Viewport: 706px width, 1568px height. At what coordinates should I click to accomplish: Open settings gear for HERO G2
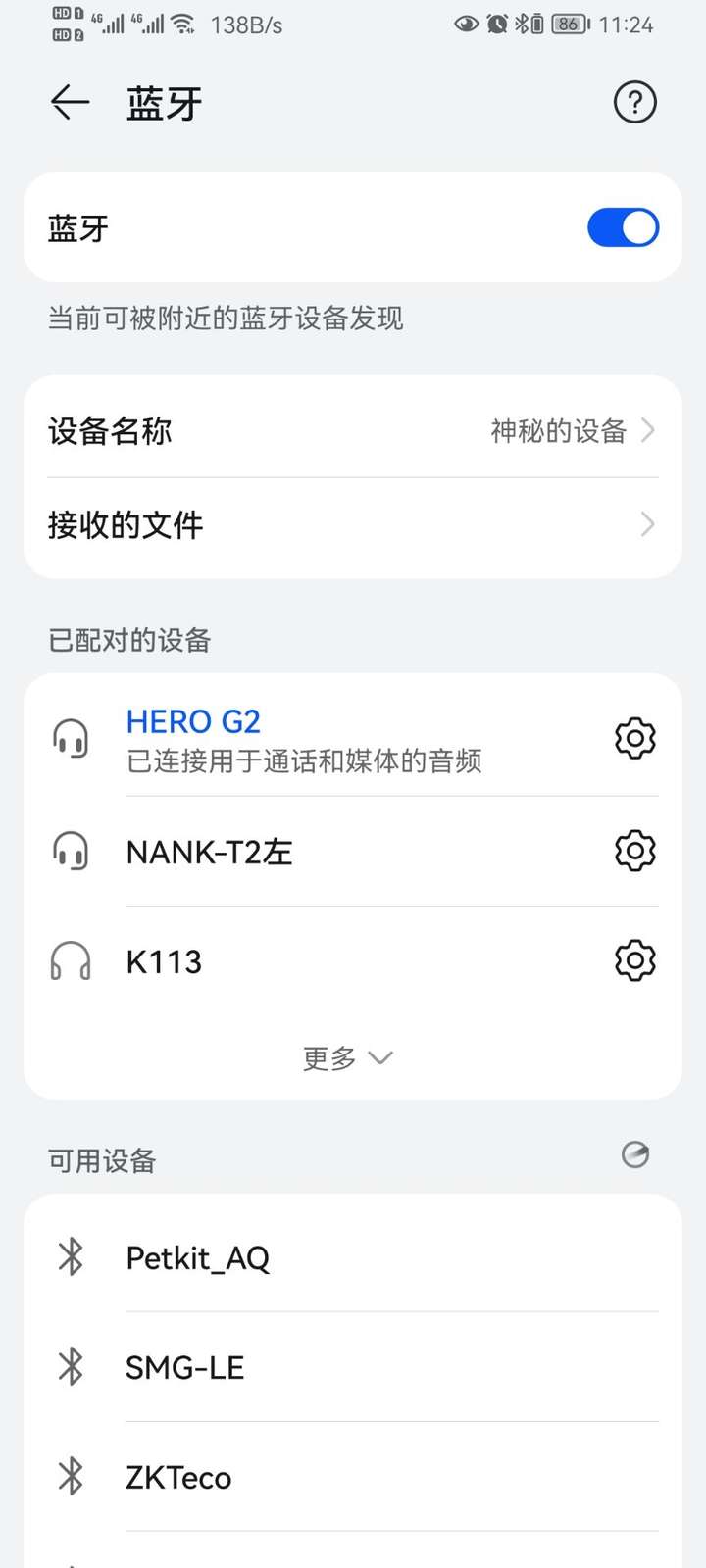pyautogui.click(x=634, y=738)
